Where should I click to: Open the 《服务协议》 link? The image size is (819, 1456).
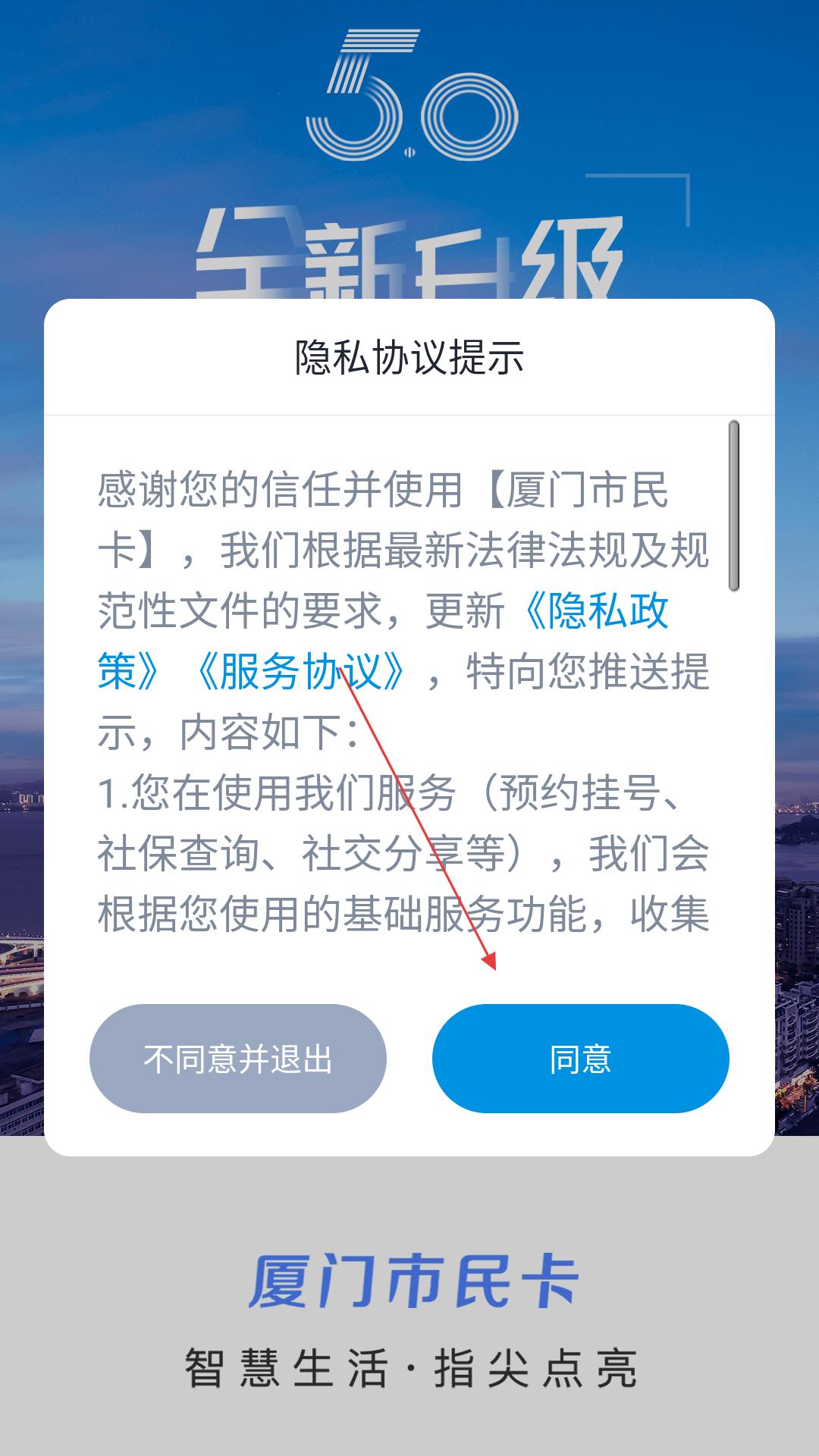[x=299, y=672]
